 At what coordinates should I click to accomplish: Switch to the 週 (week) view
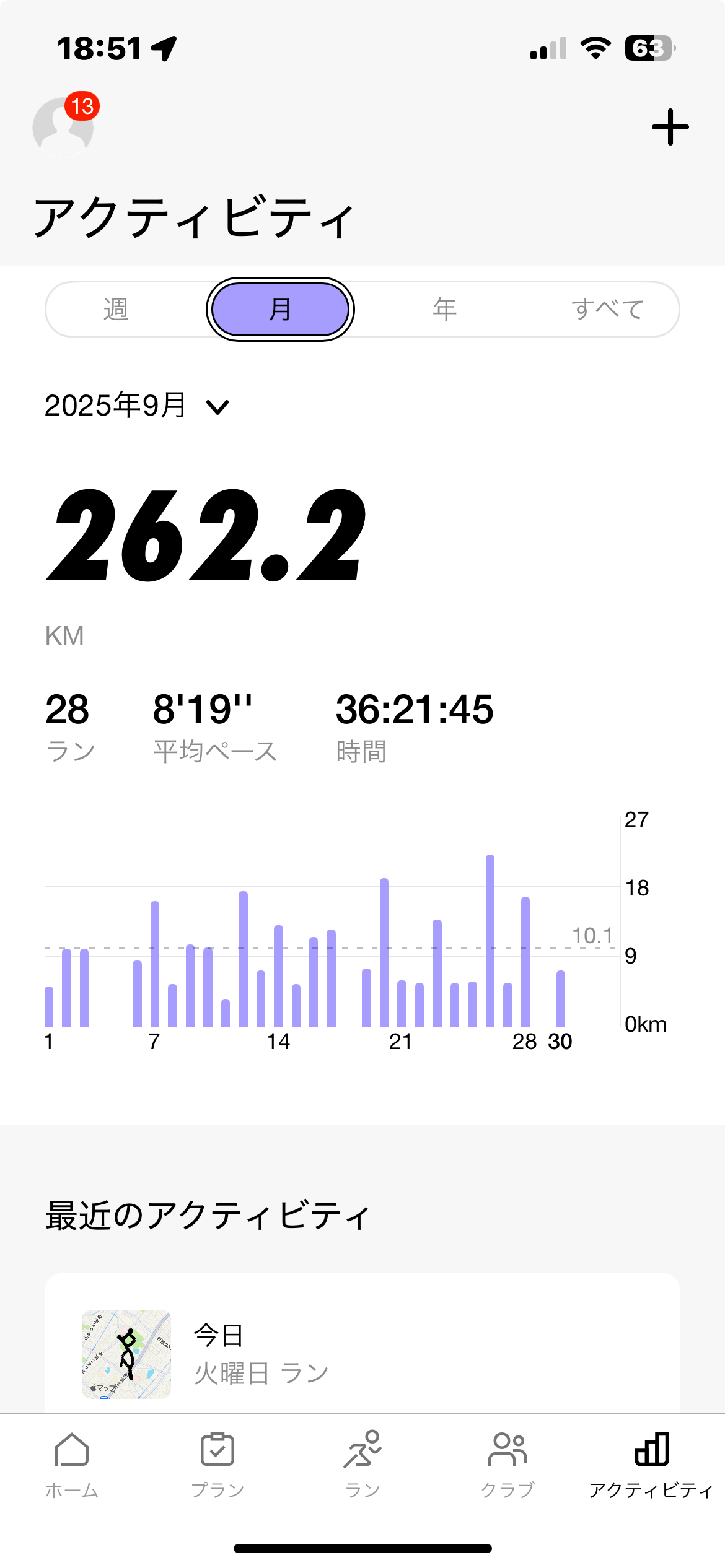(116, 309)
